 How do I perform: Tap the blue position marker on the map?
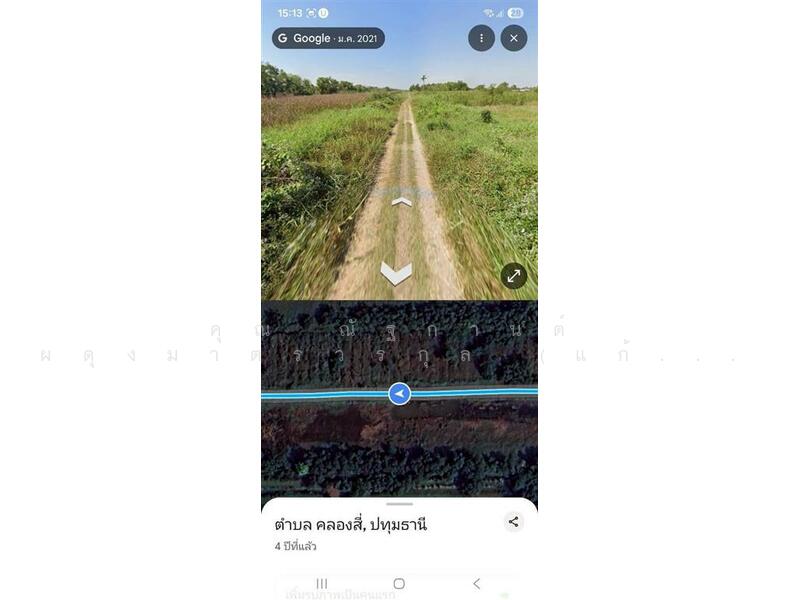pos(399,394)
